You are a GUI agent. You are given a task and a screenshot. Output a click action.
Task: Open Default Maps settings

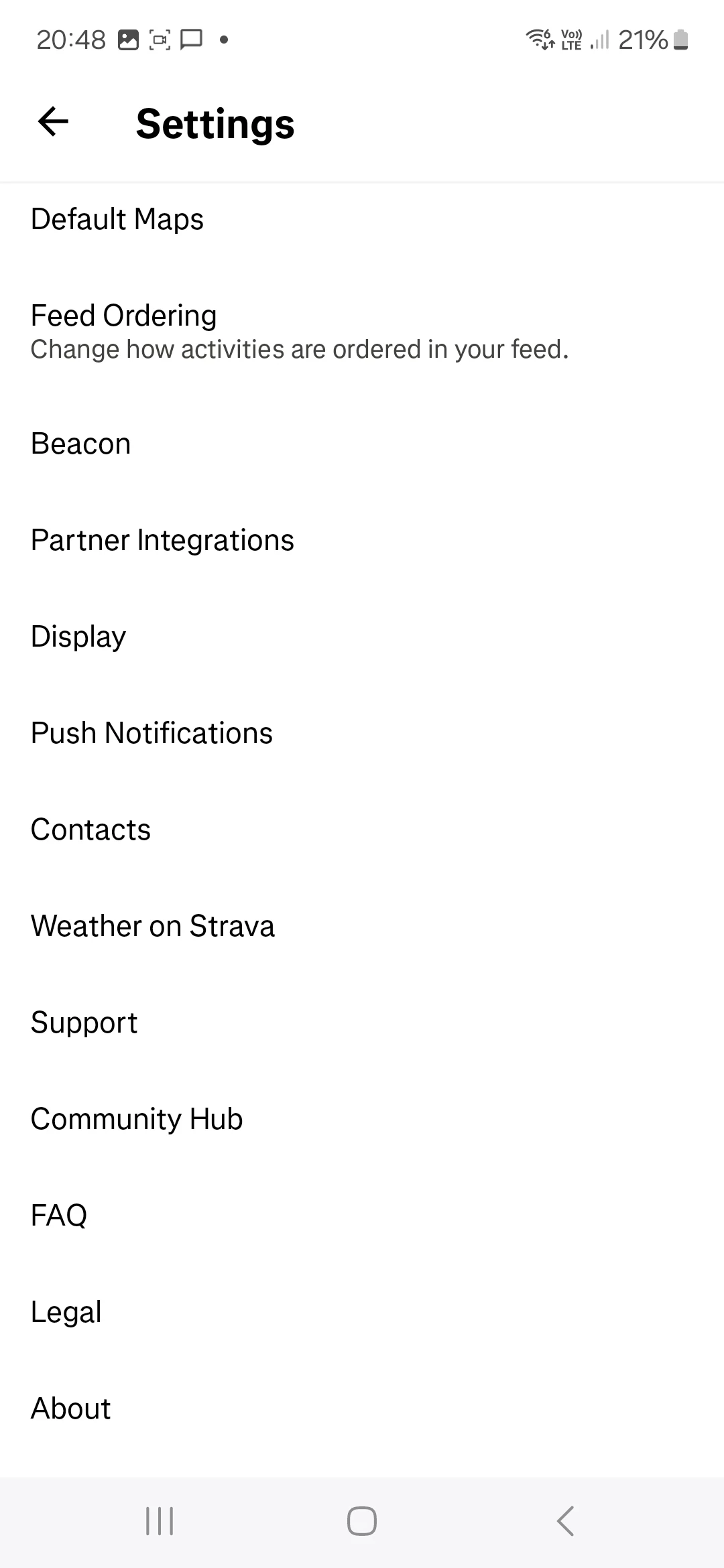pos(362,219)
